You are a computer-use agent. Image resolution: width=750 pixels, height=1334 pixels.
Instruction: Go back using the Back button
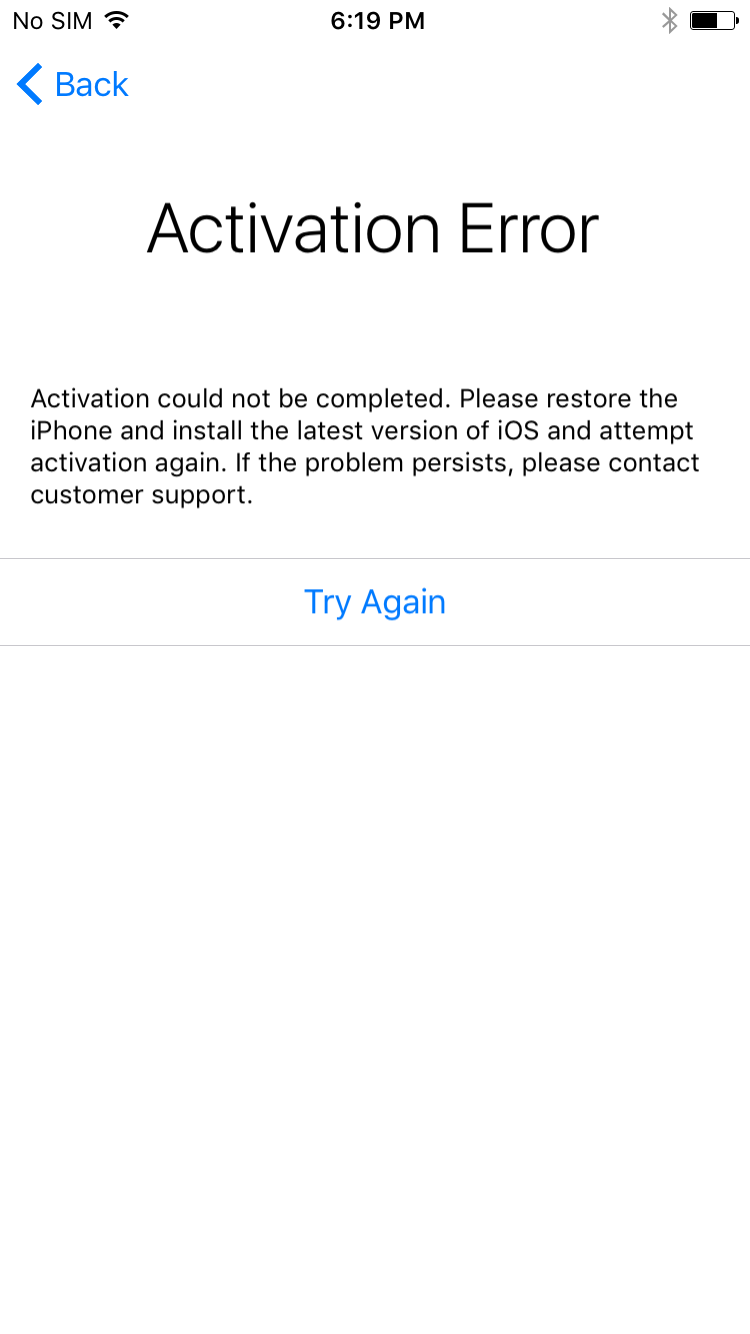pos(73,85)
